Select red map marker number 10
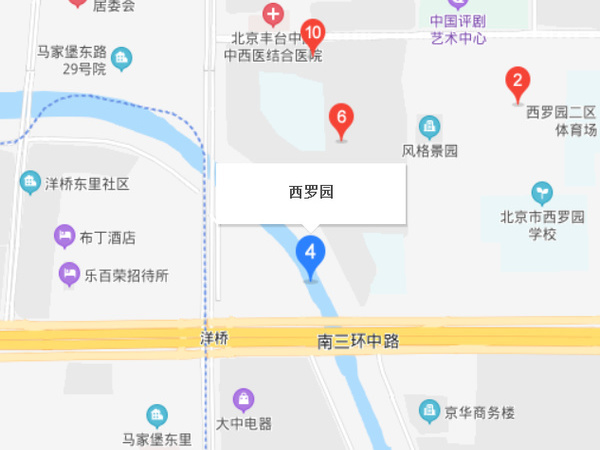The height and width of the screenshot is (450, 600). (x=312, y=35)
